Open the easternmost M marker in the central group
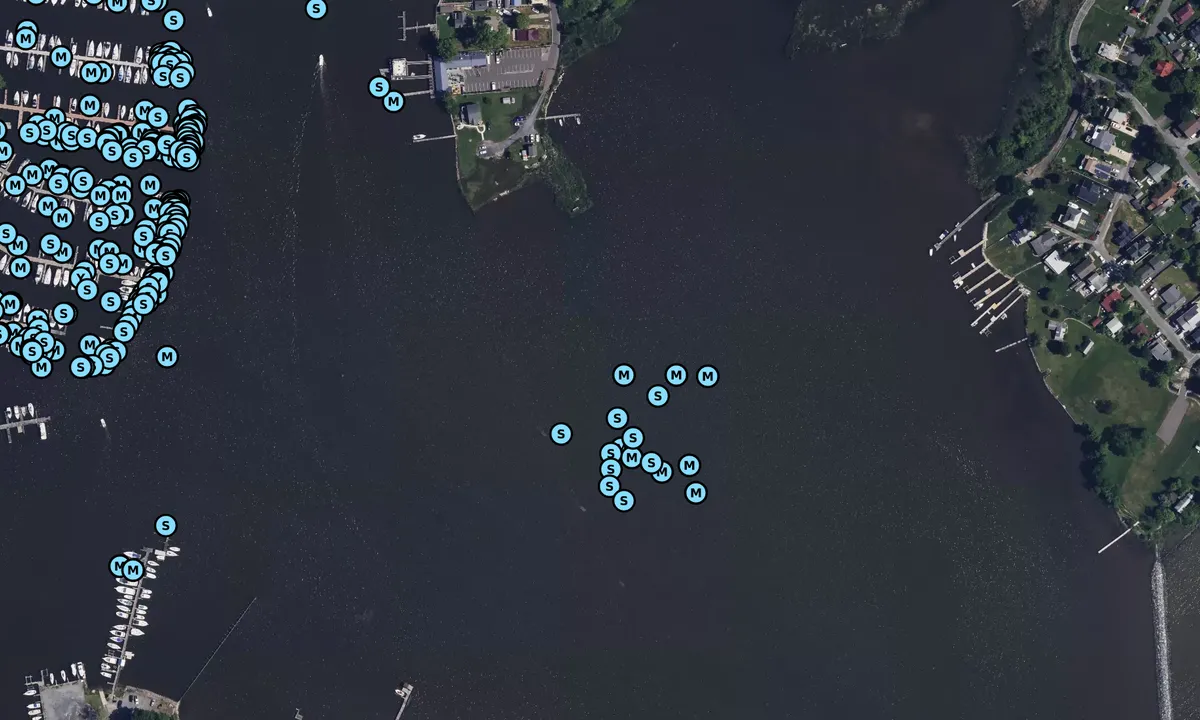This screenshot has width=1200, height=720. click(707, 376)
